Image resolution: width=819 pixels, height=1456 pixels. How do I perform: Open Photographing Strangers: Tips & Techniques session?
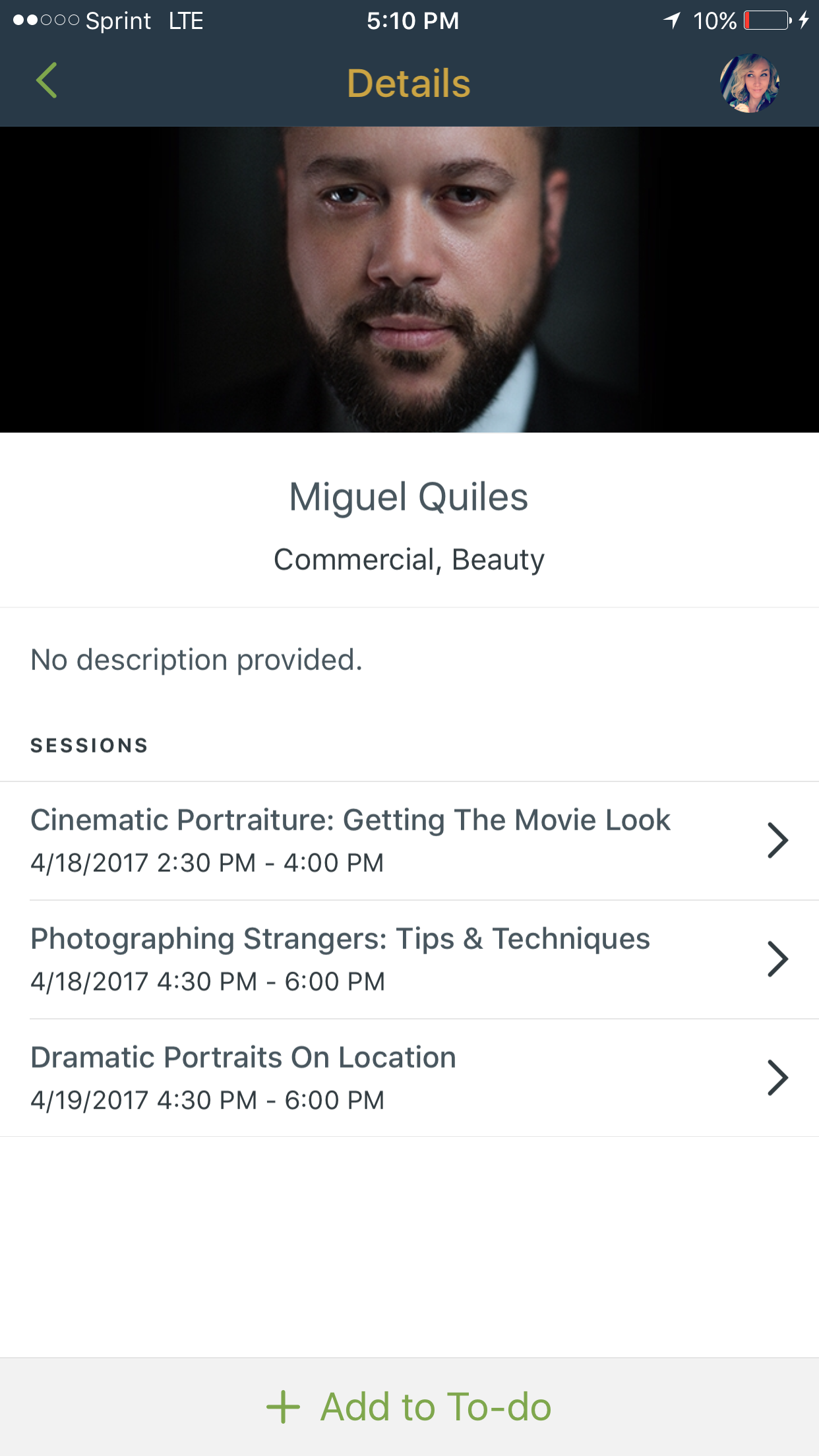(x=409, y=959)
